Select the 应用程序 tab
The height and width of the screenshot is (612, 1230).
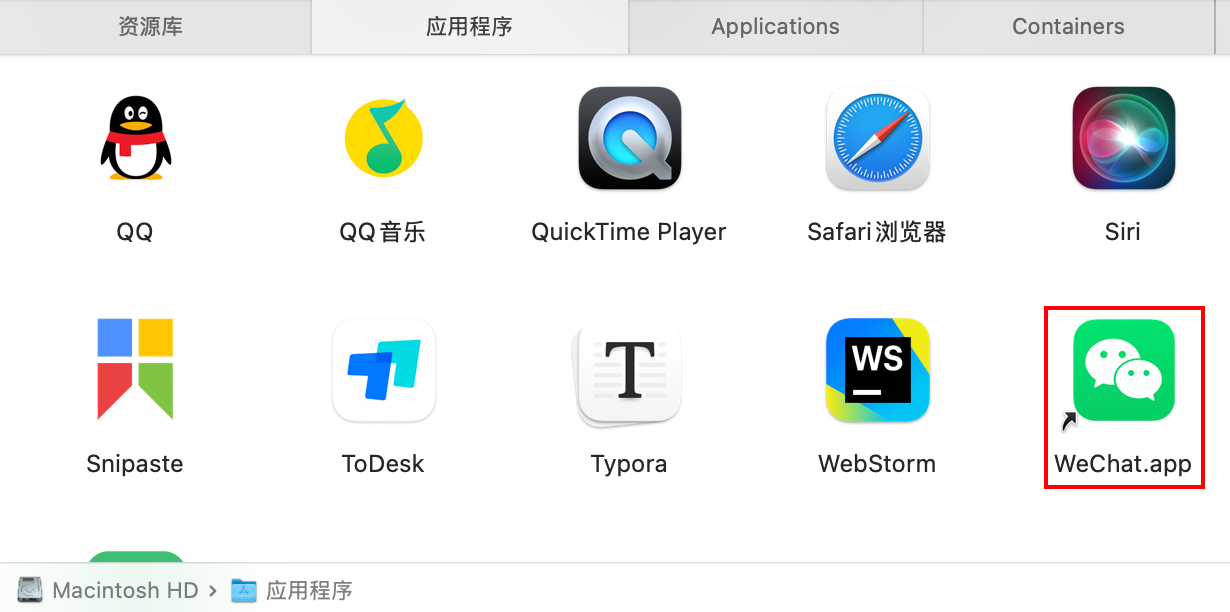coord(469,27)
